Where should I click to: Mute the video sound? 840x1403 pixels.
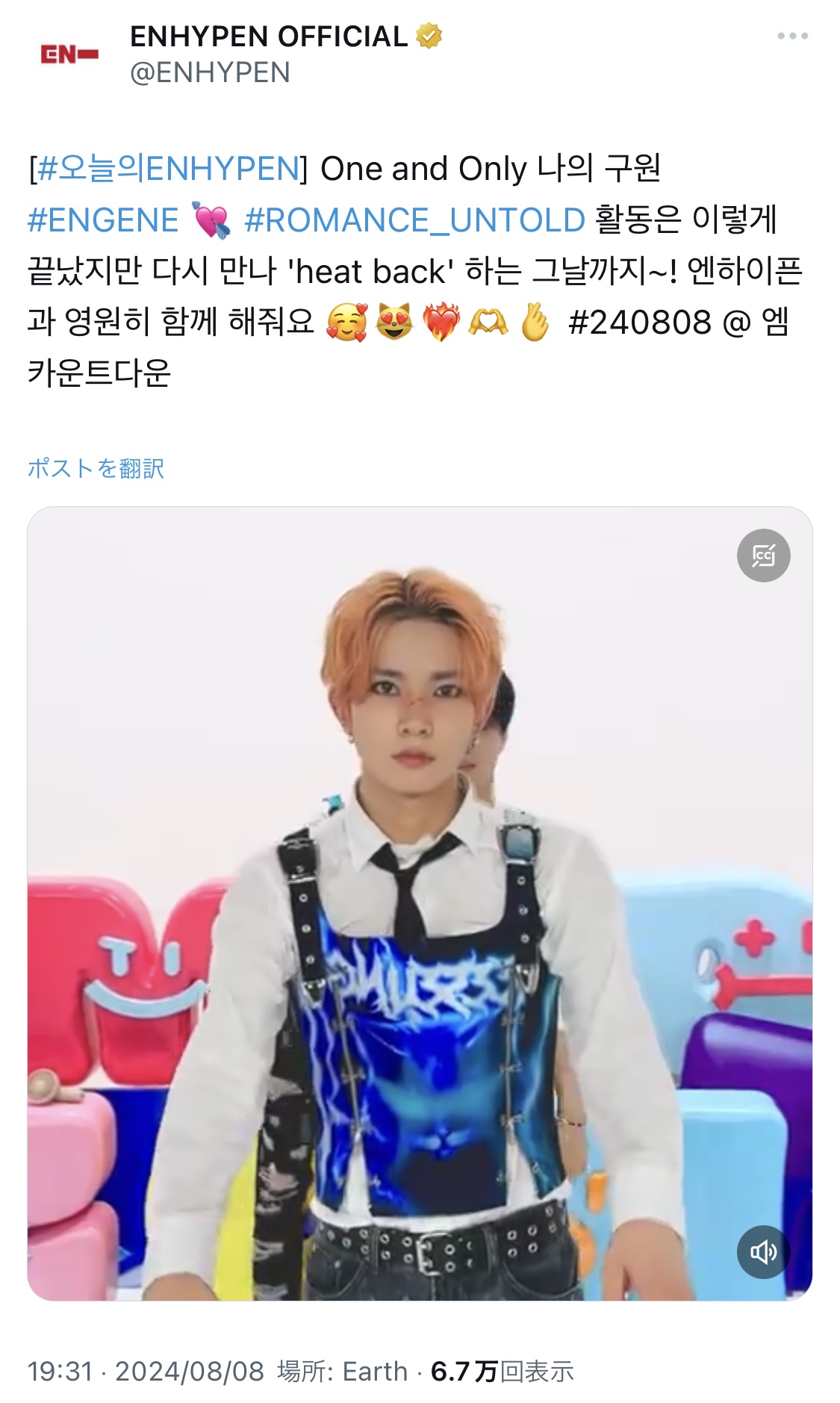point(763,1251)
